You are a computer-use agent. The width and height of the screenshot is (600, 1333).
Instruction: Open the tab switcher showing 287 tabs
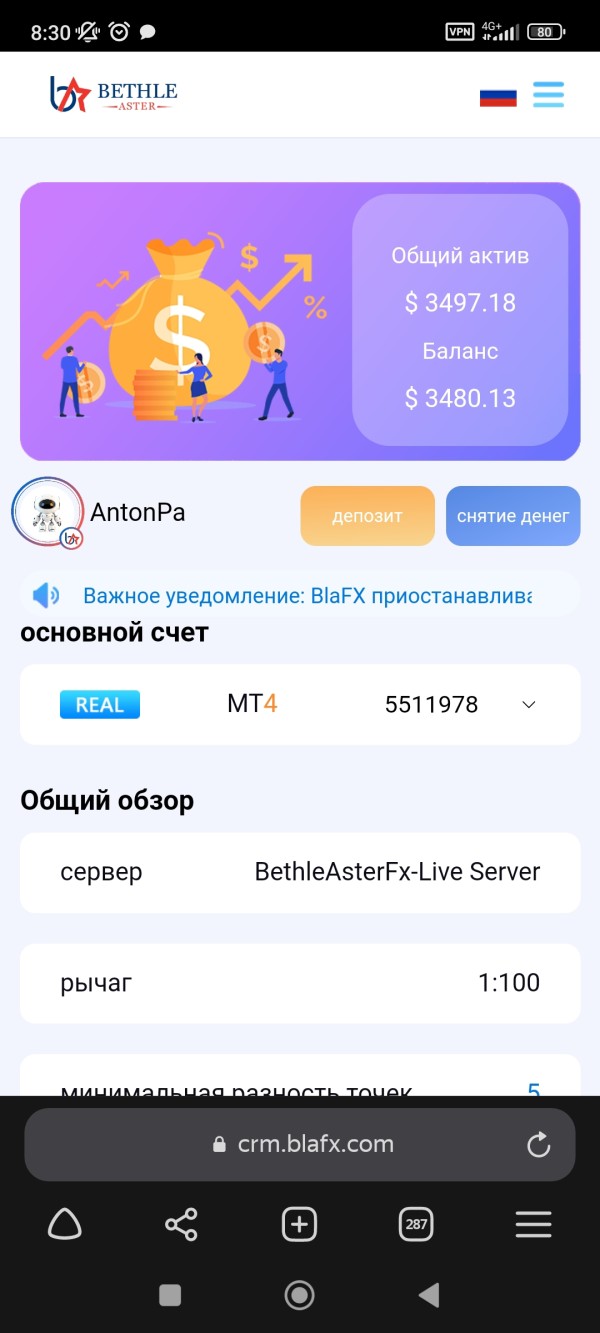pyautogui.click(x=416, y=1224)
